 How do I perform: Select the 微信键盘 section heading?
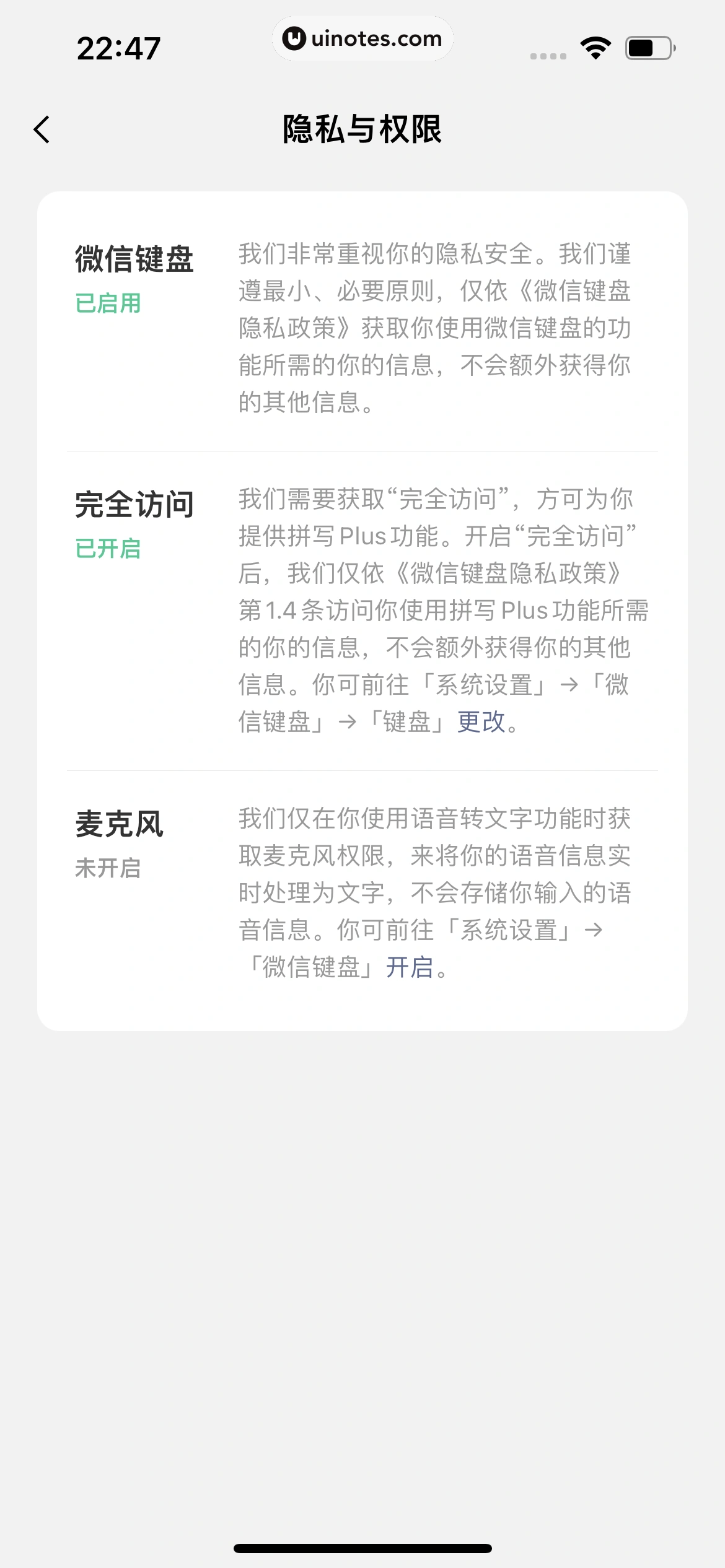(134, 259)
